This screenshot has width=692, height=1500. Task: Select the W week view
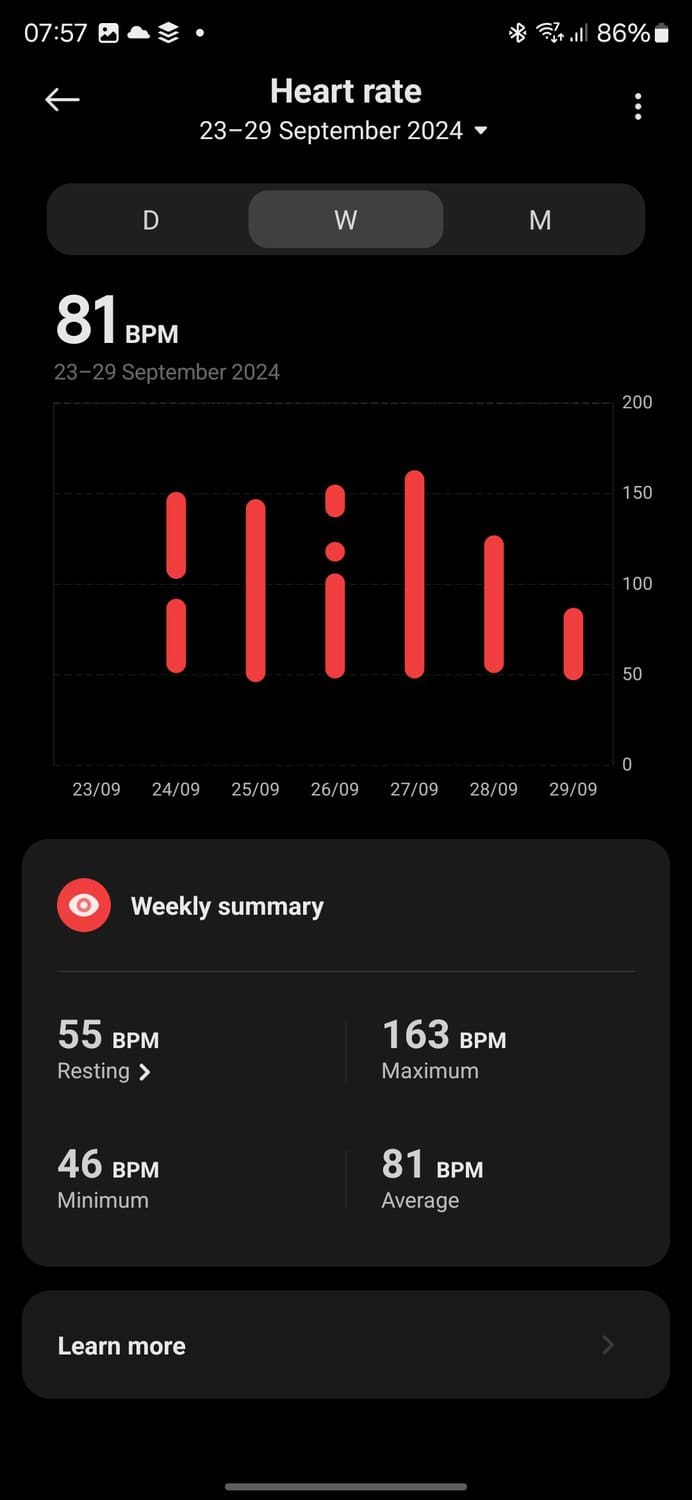(345, 220)
